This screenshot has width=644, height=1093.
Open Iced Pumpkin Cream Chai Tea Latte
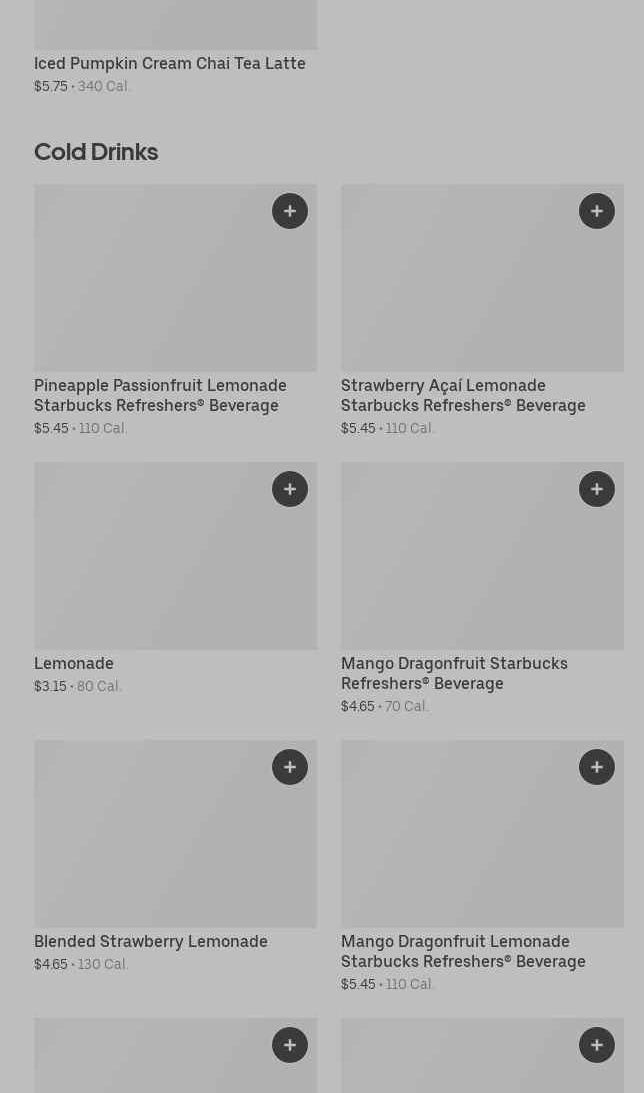pyautogui.click(x=170, y=63)
